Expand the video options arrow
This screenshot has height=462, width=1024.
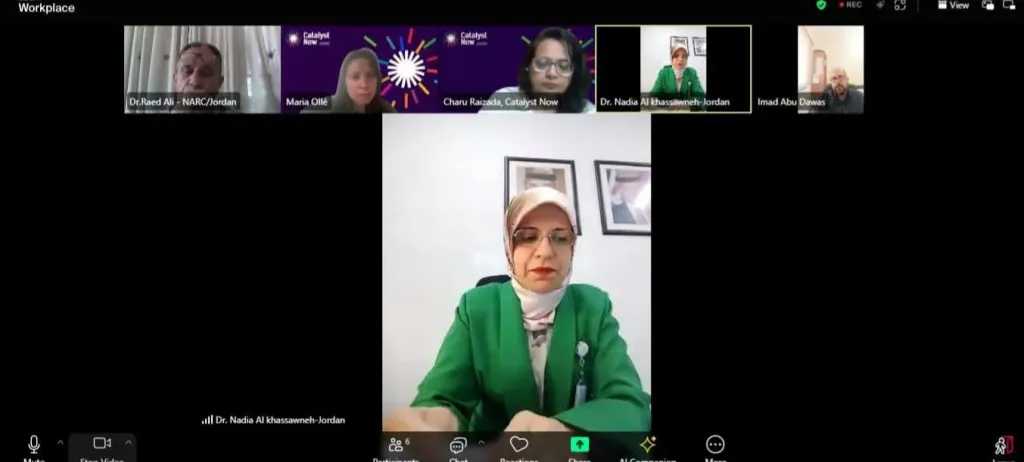click(x=128, y=442)
